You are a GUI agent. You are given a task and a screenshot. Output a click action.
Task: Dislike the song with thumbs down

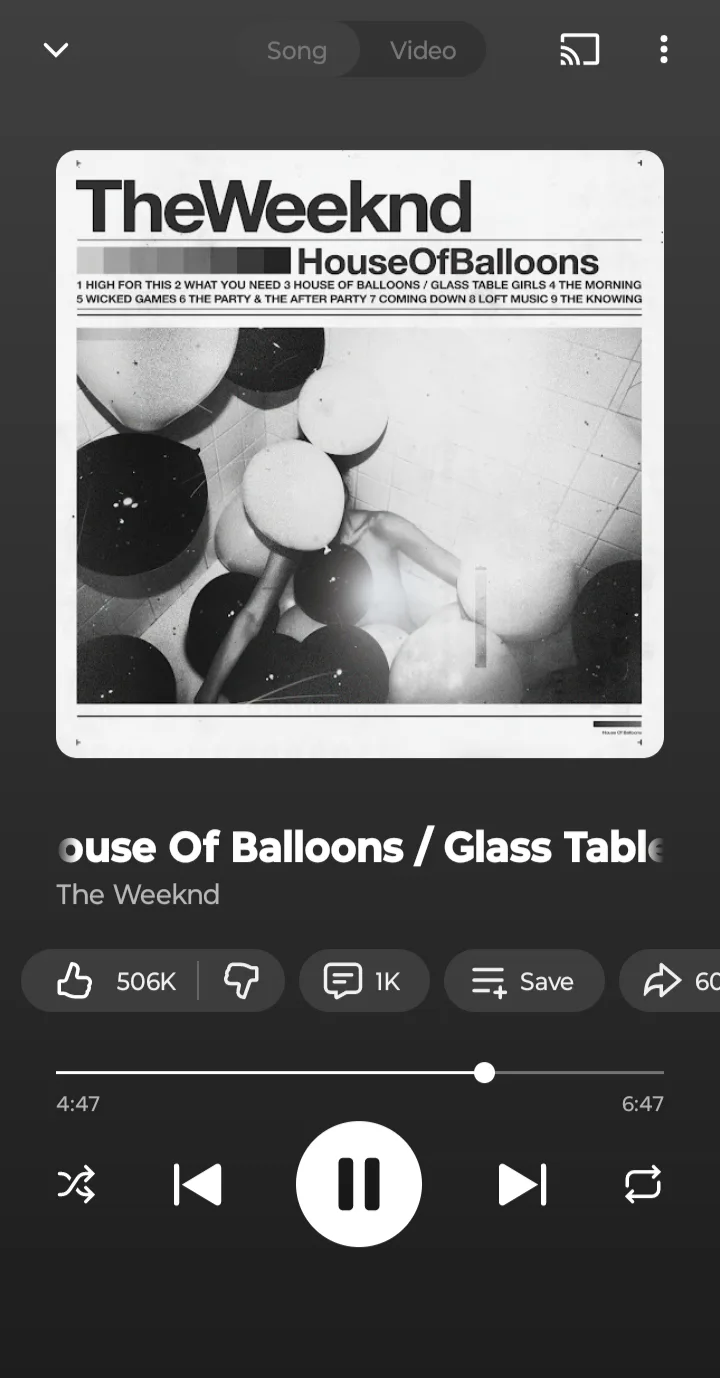[x=241, y=981]
